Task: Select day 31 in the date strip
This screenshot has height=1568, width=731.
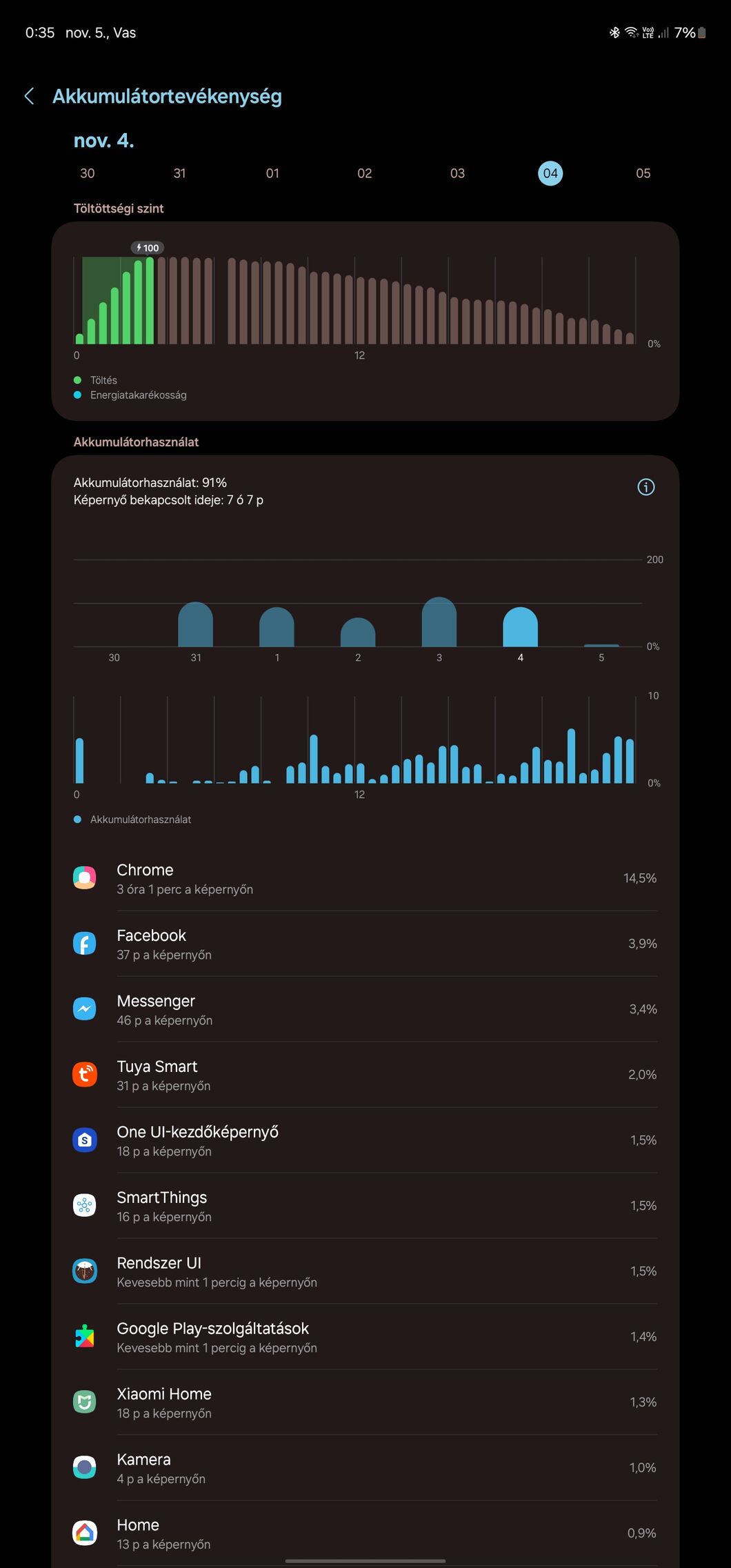Action: [x=180, y=173]
